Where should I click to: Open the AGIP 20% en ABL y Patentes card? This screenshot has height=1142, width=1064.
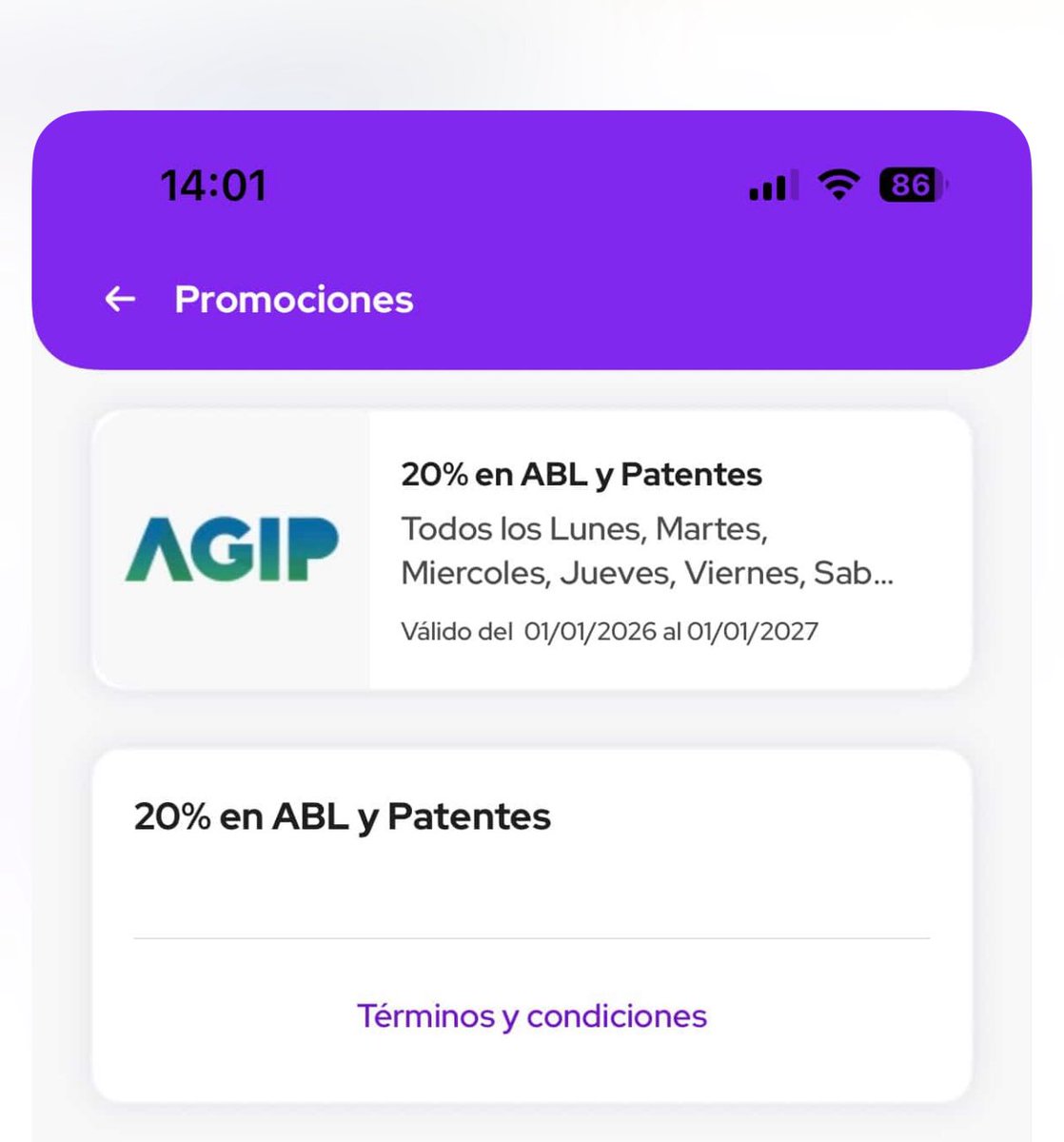tap(531, 550)
